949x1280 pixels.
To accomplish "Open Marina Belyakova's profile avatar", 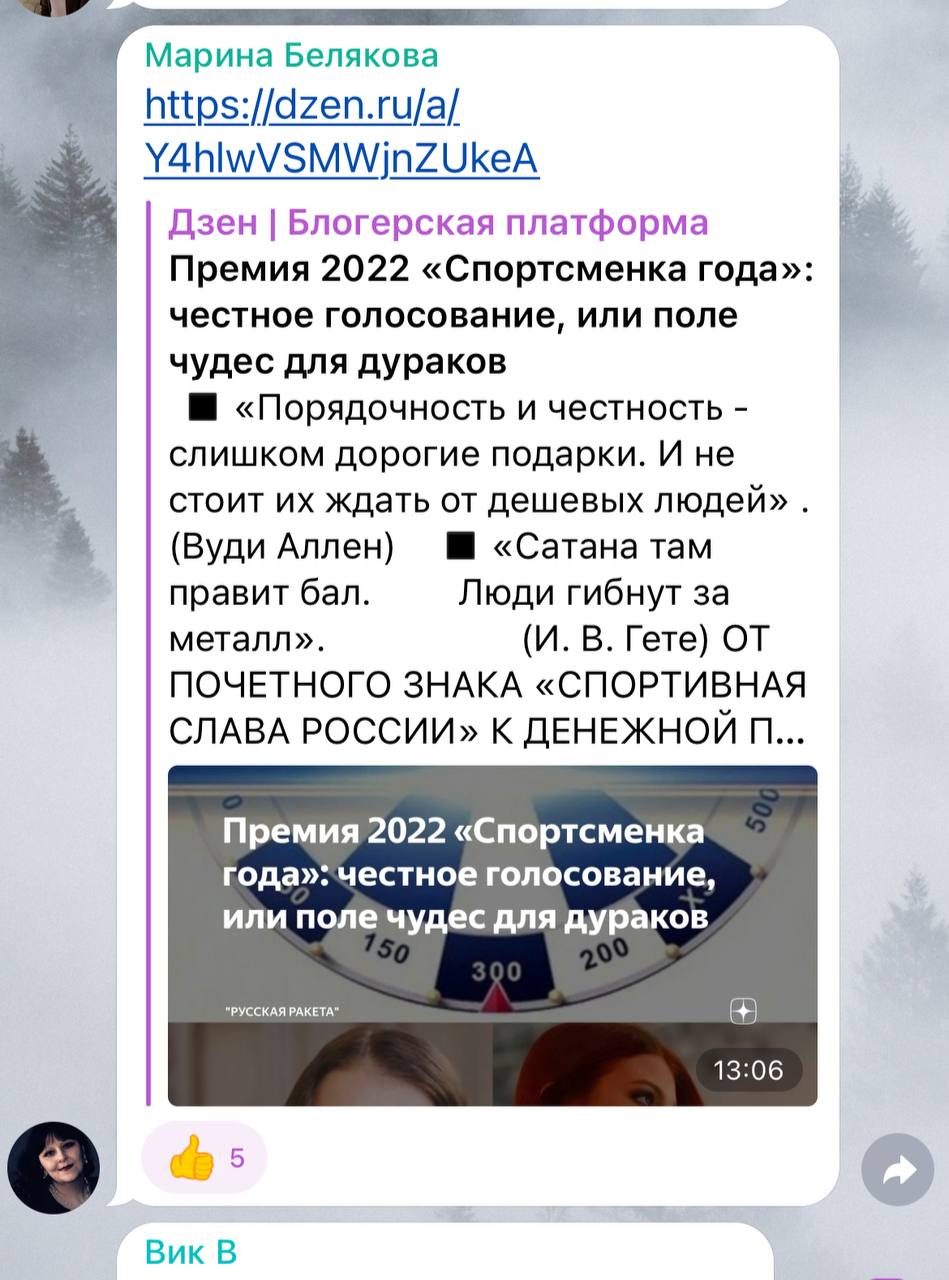I will [x=53, y=1167].
